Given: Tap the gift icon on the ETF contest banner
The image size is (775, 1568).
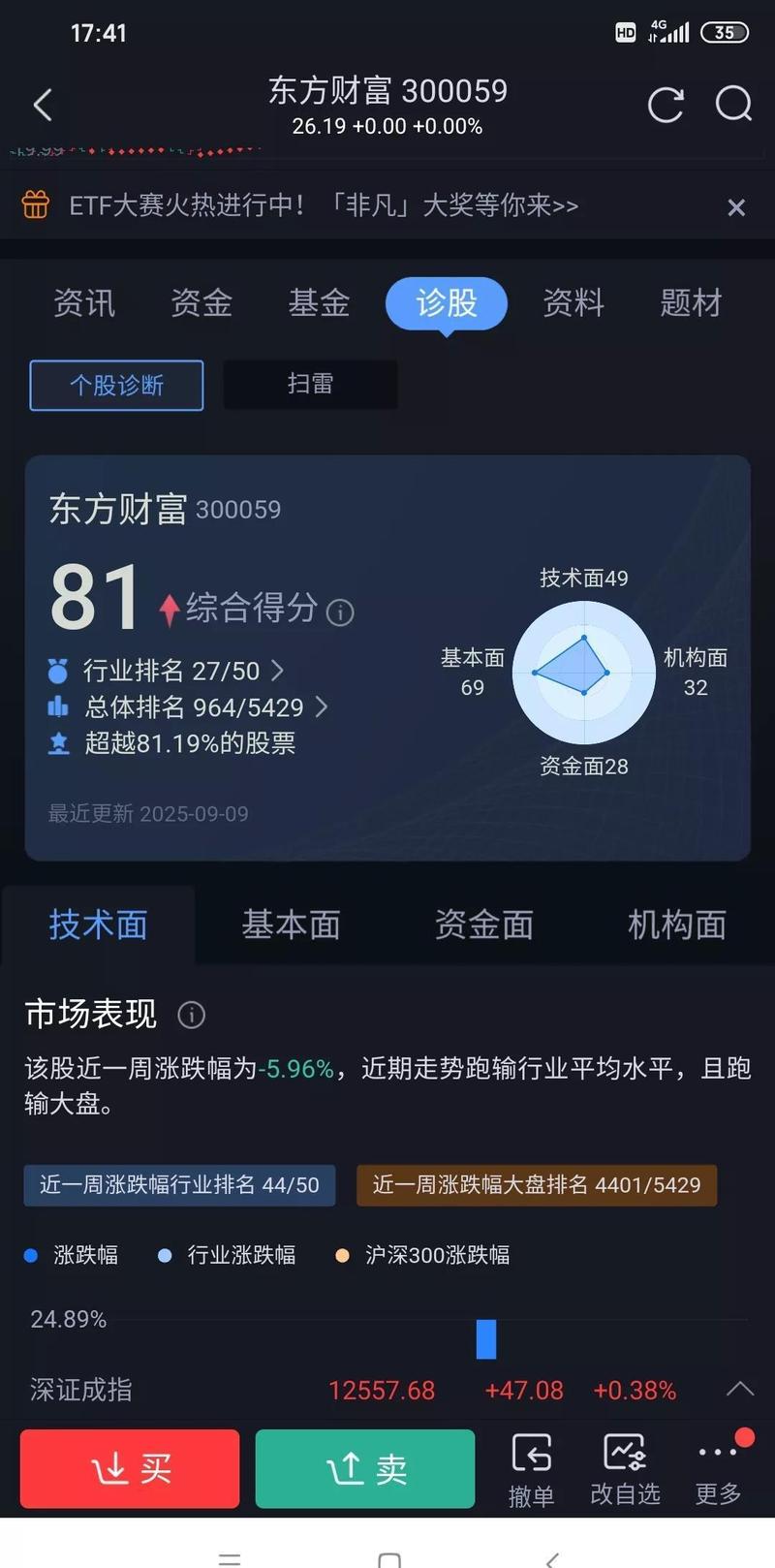Looking at the screenshot, I should (35, 206).
